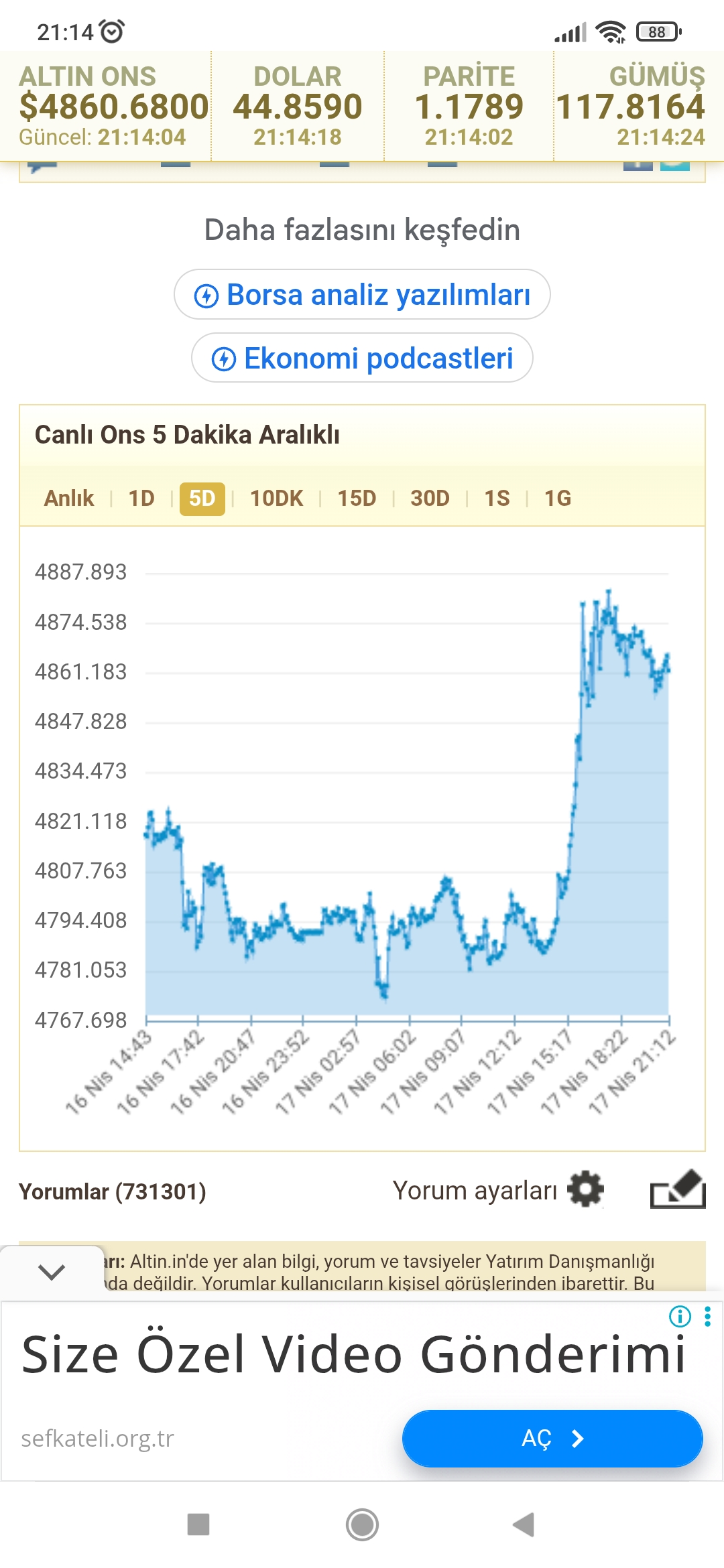The height and width of the screenshot is (1568, 724).
Task: Switch chart to 1G interval
Action: point(557,499)
